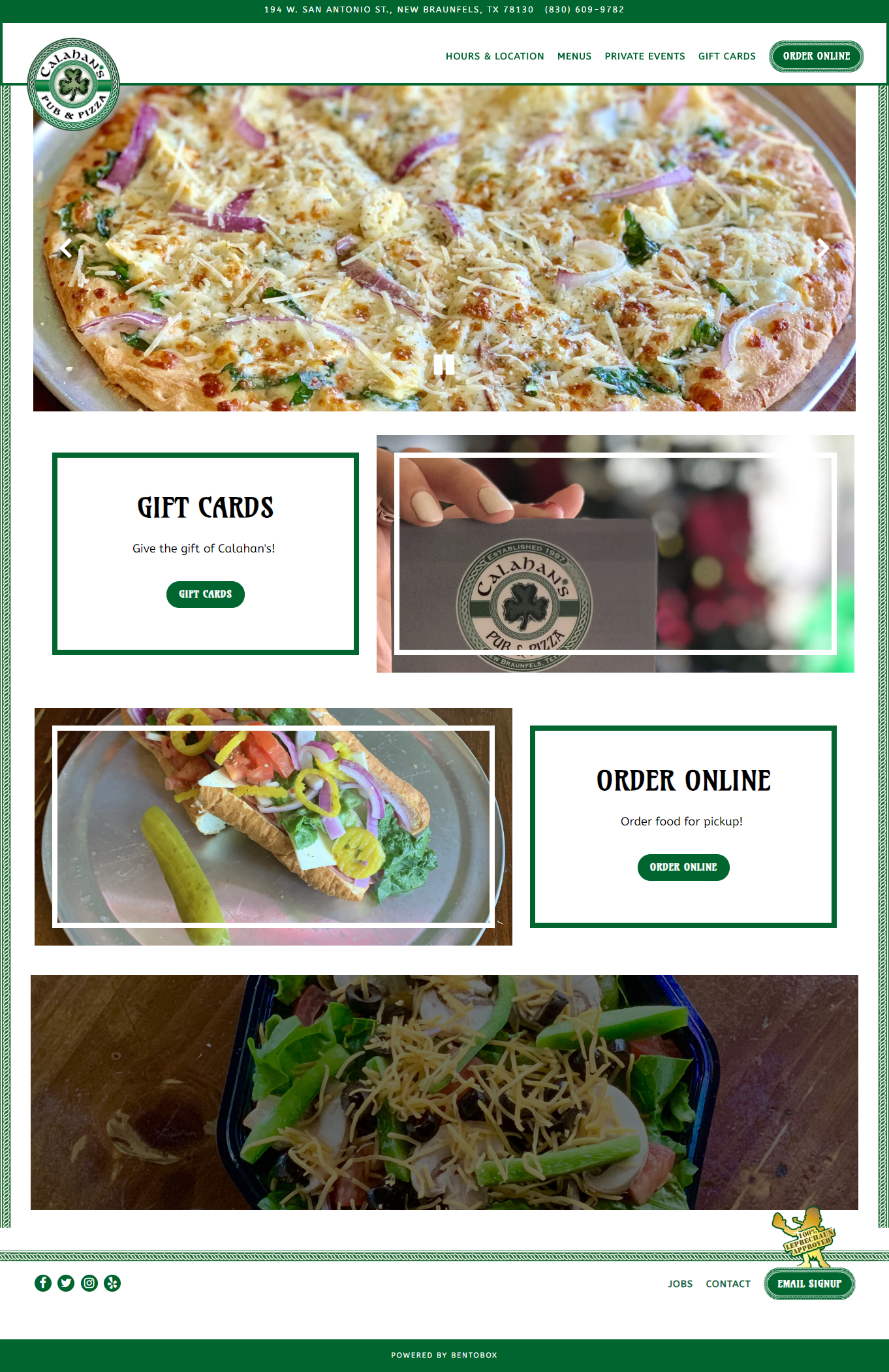Tap Order Online button in header
This screenshot has height=1372, width=889.
point(816,56)
